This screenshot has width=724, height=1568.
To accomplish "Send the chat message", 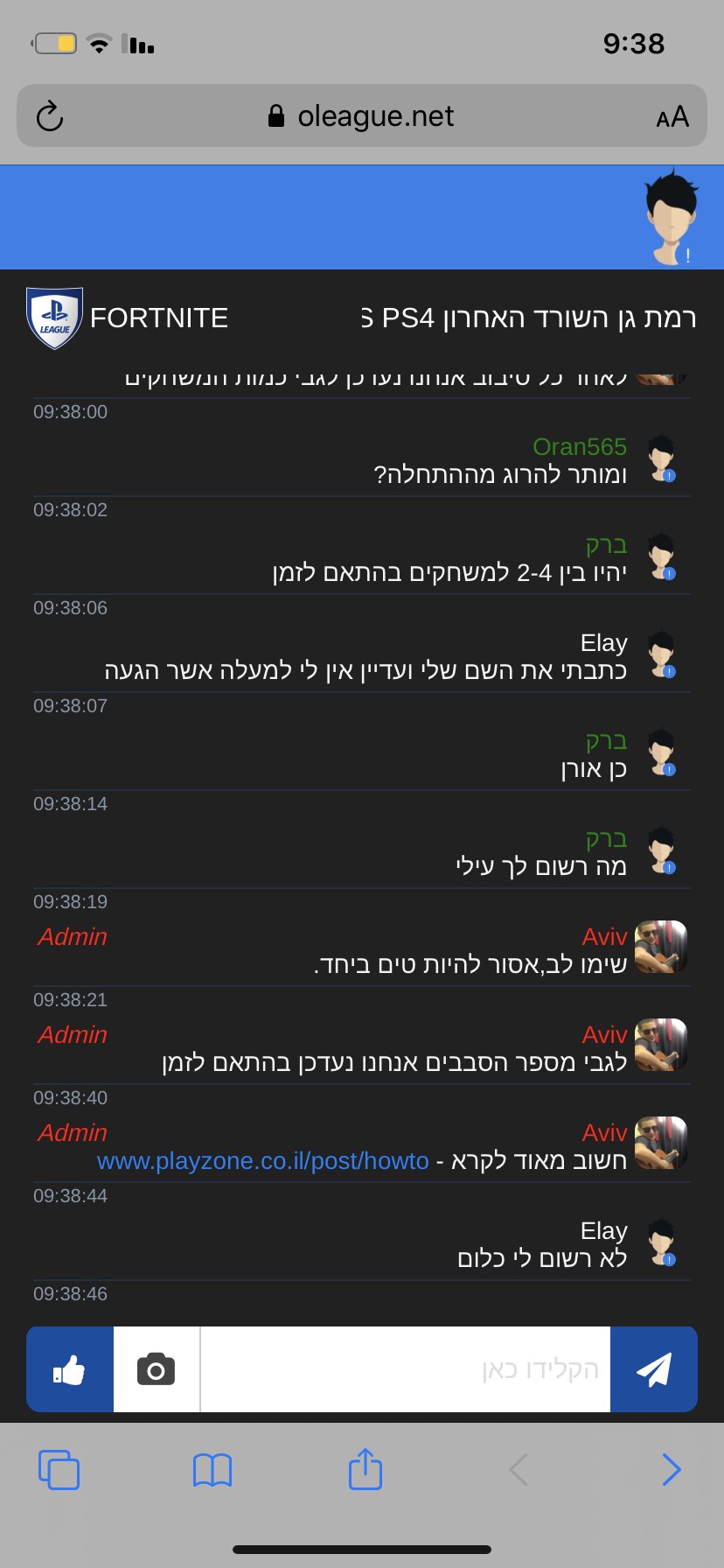I will 653,1369.
